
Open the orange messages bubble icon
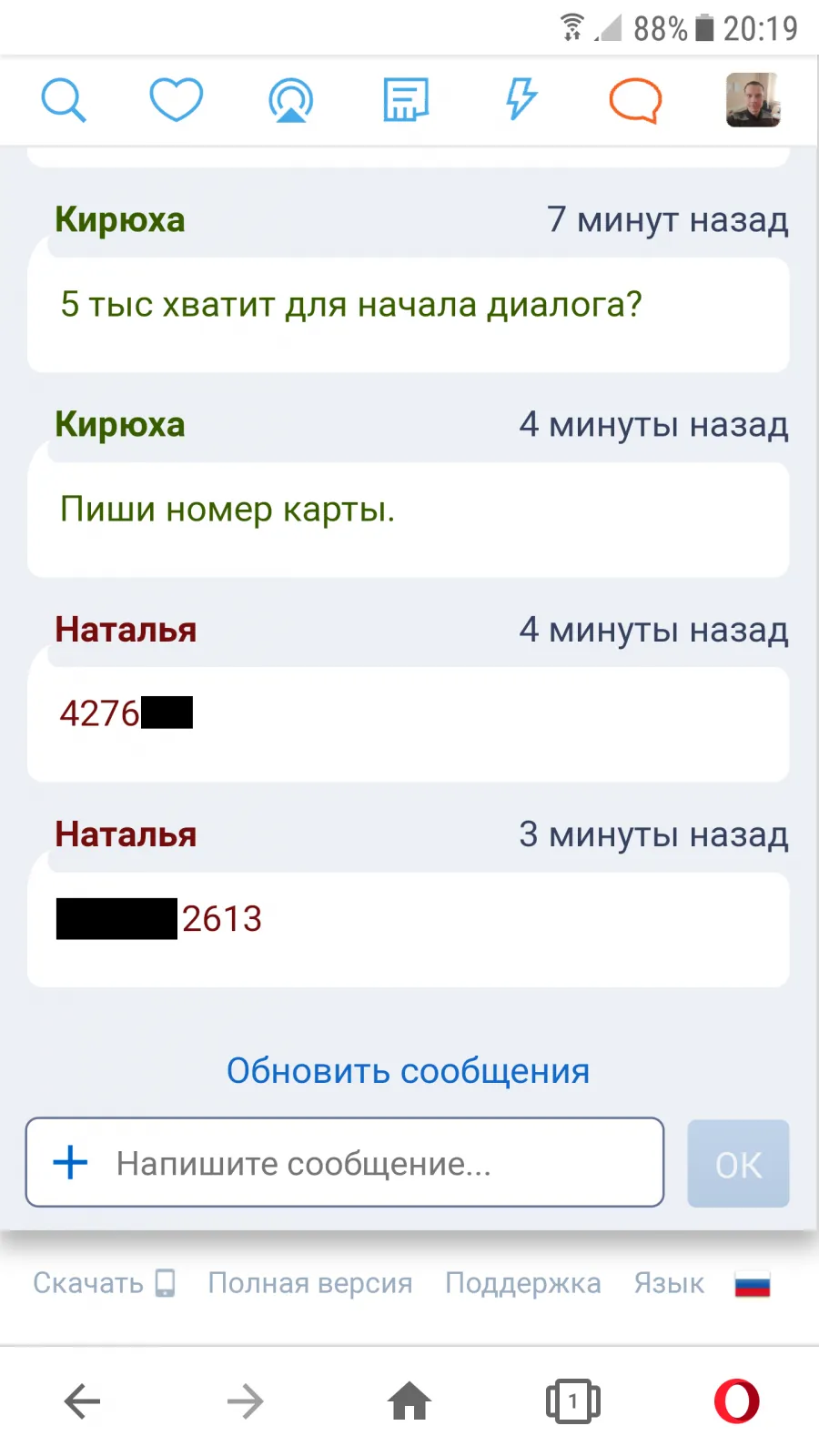pos(635,100)
